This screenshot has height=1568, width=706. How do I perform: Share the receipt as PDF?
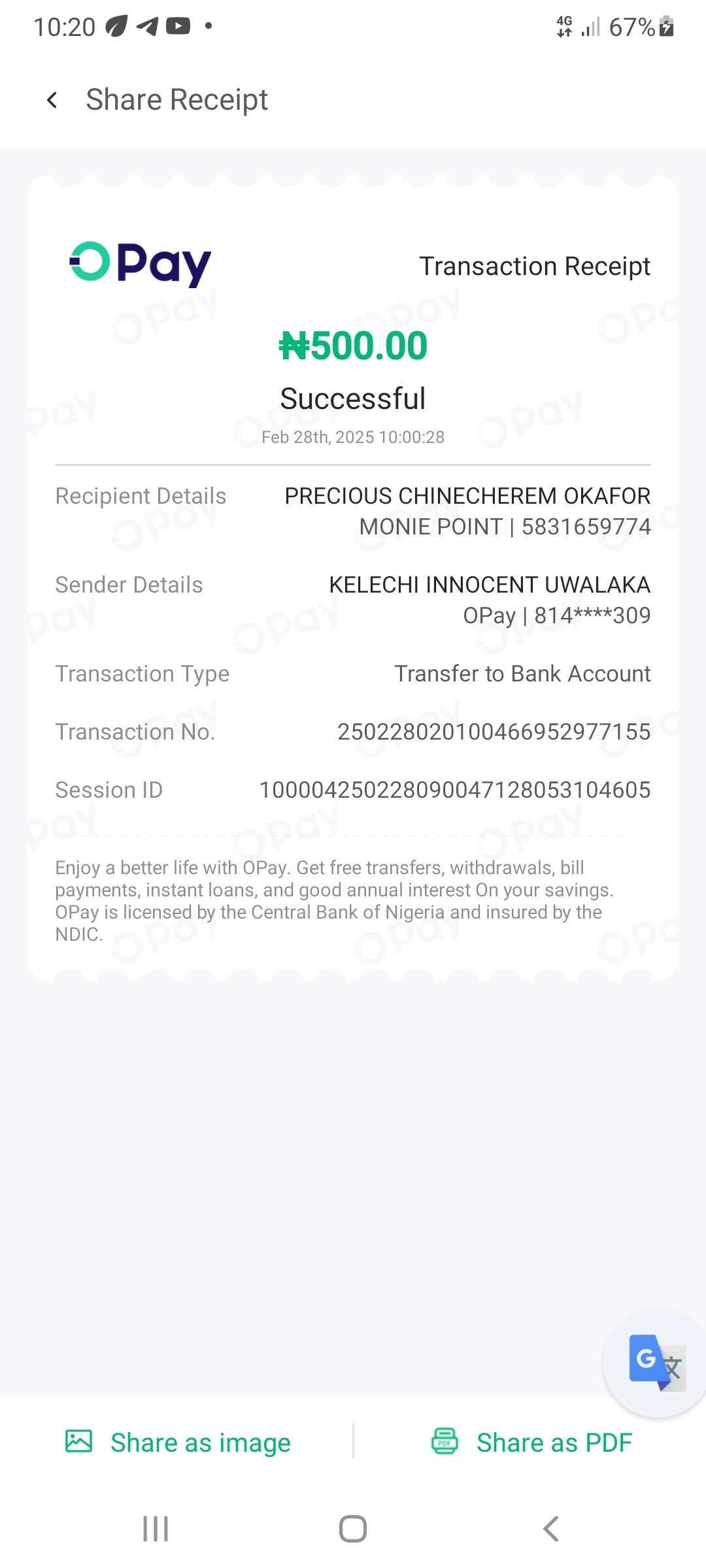point(531,1442)
